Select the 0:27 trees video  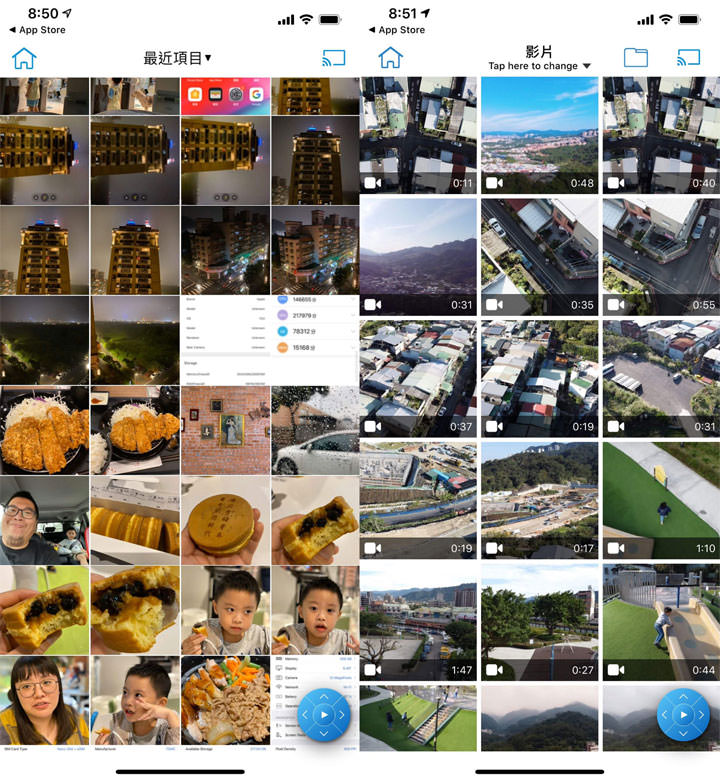tap(539, 621)
